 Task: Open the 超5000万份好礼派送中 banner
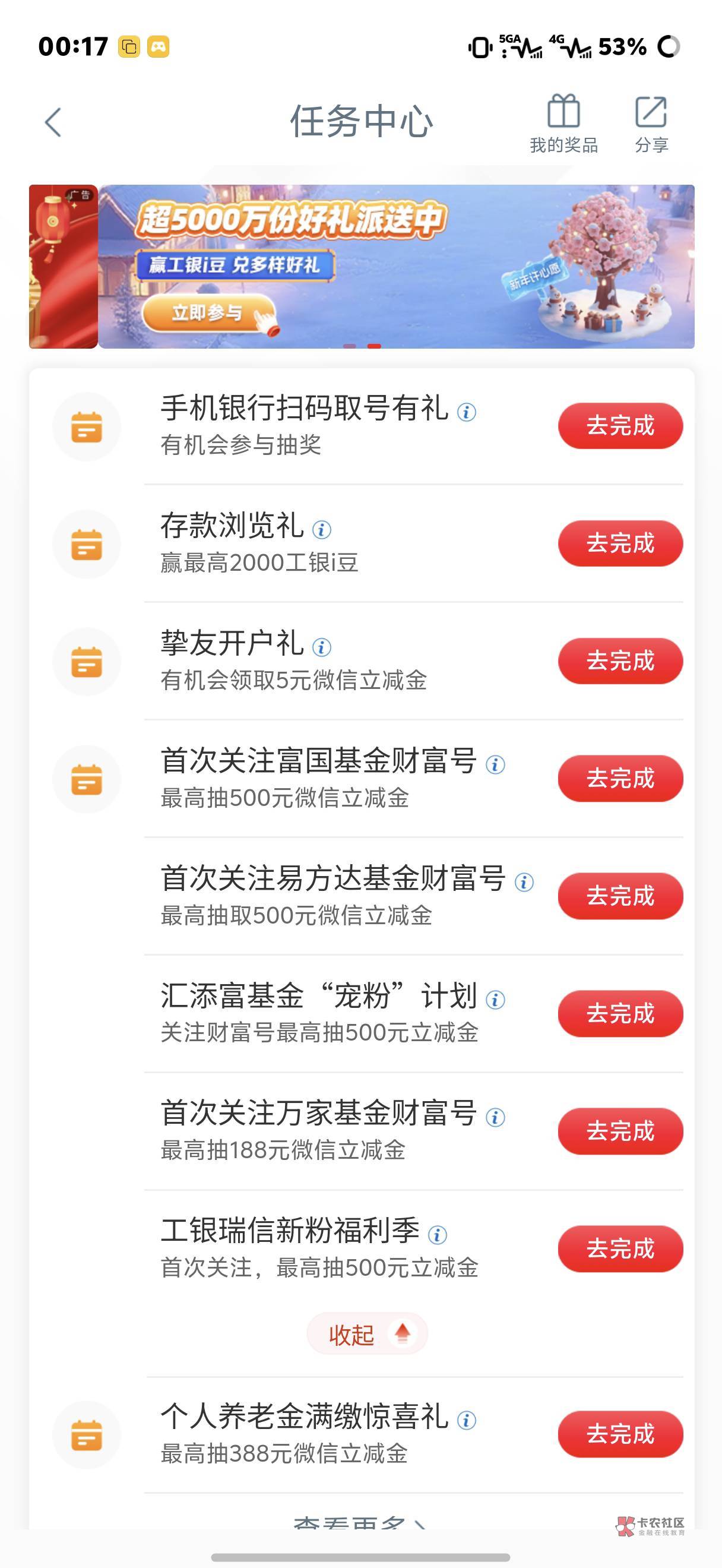[395, 267]
